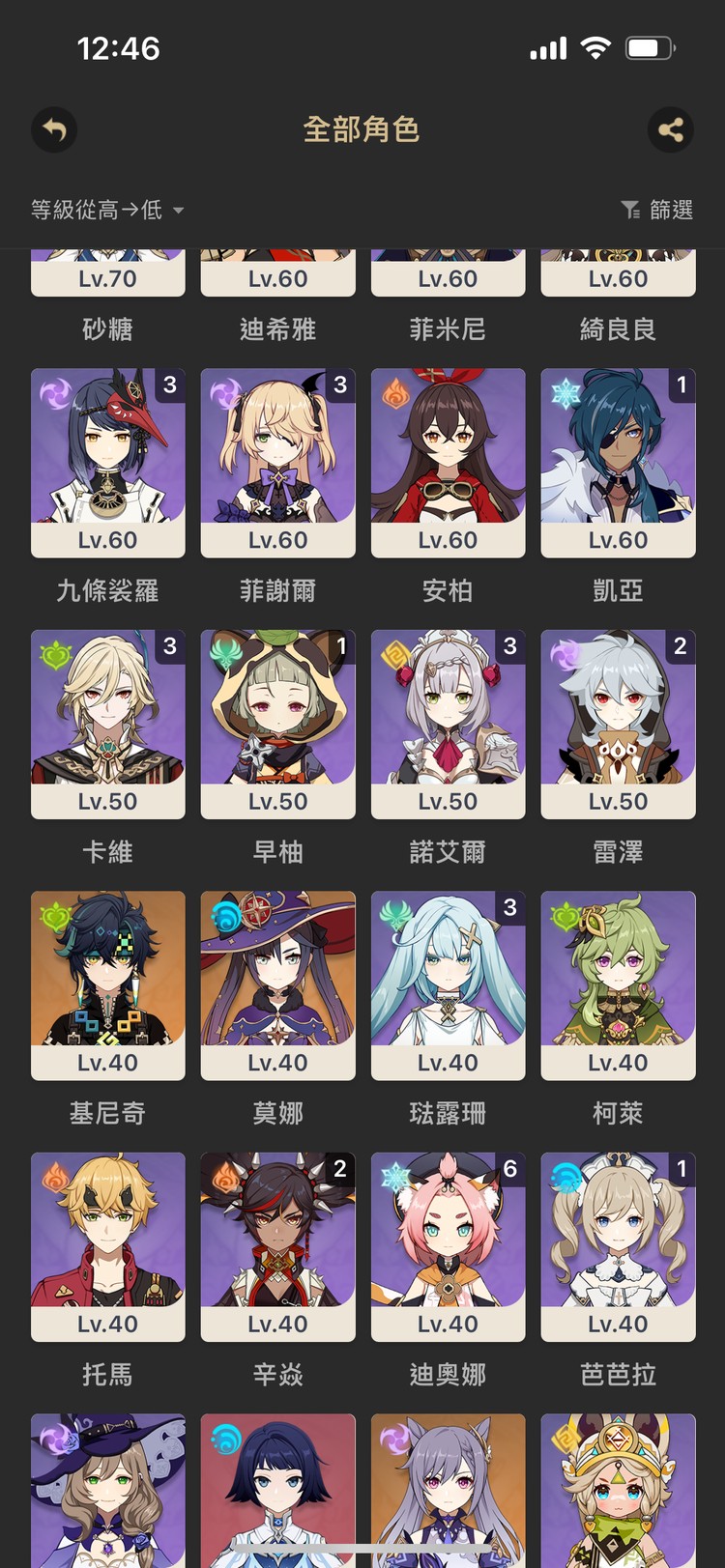Tap the back arrow icon
This screenshot has height=1568, width=725.
tap(54, 130)
